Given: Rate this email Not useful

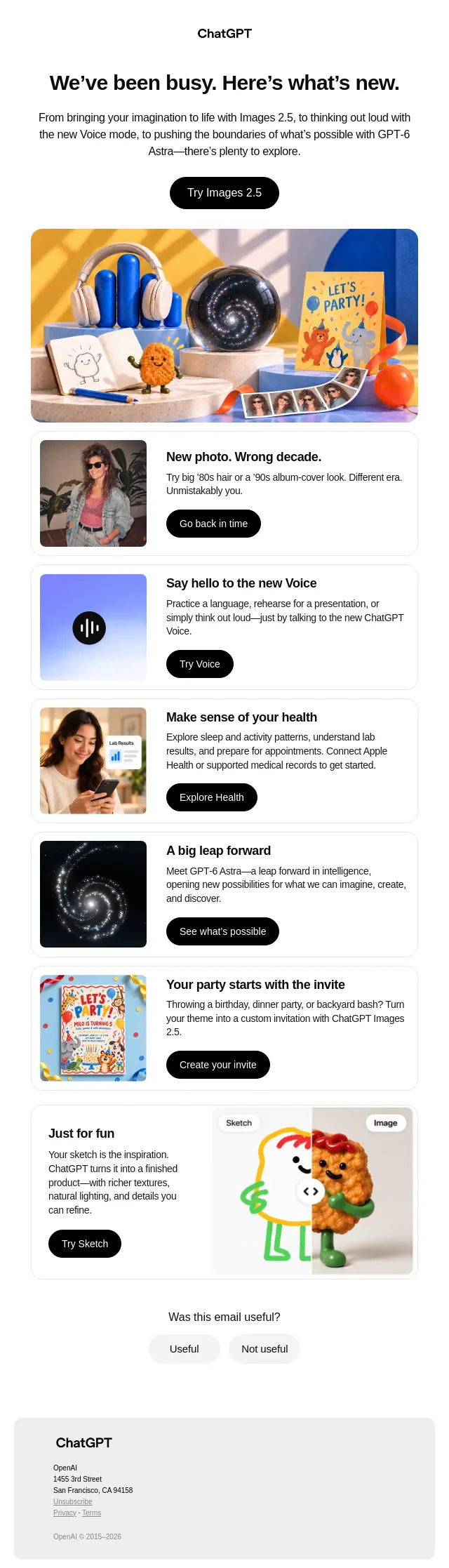Looking at the screenshot, I should (x=264, y=1349).
